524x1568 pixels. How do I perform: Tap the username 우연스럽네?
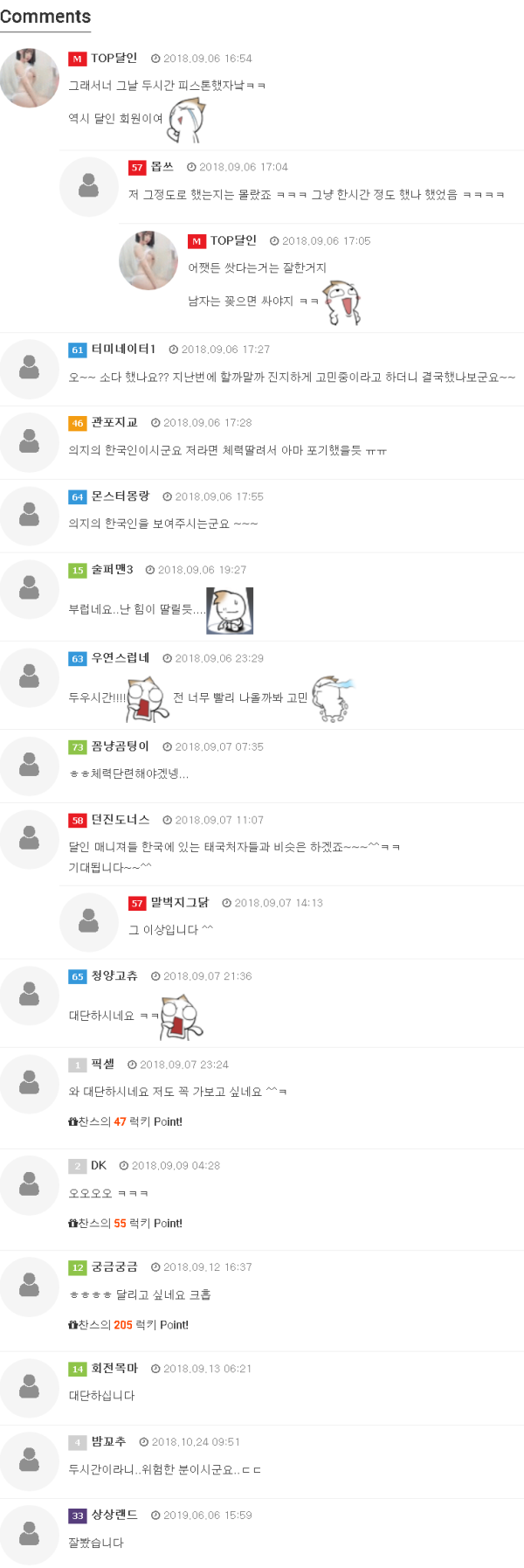[x=121, y=658]
